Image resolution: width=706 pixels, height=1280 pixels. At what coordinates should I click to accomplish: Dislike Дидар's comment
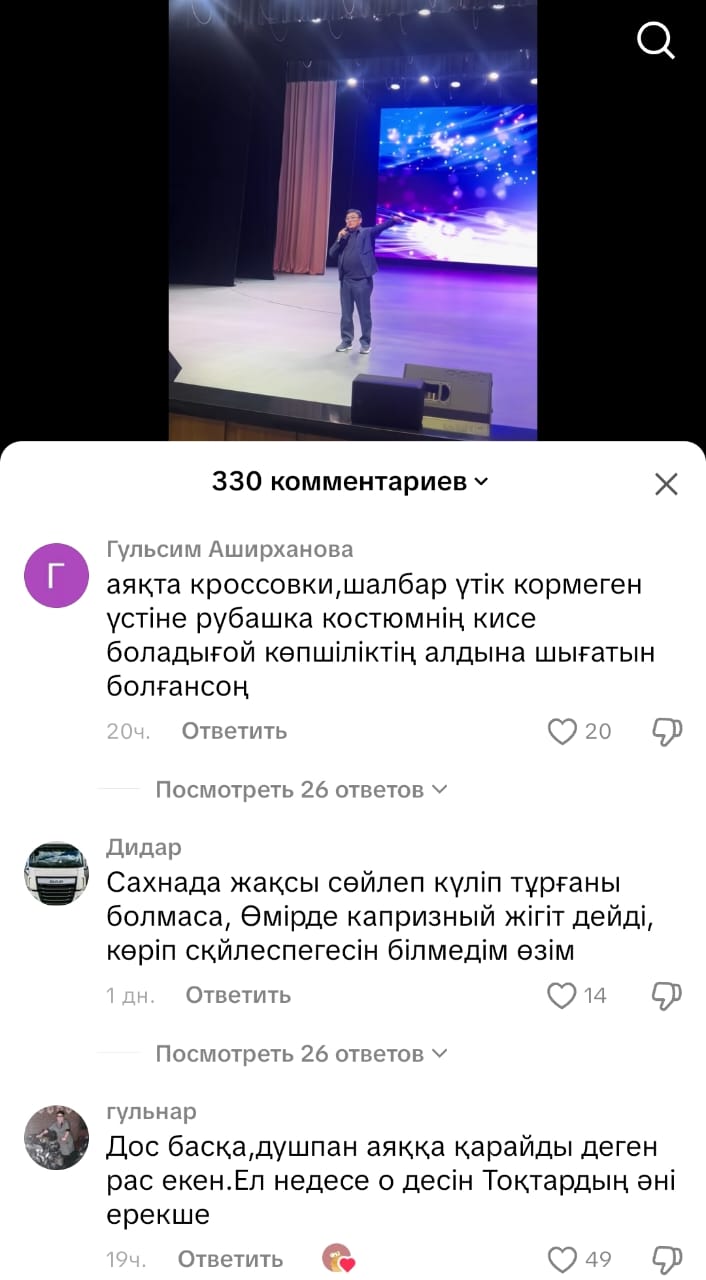tap(667, 995)
